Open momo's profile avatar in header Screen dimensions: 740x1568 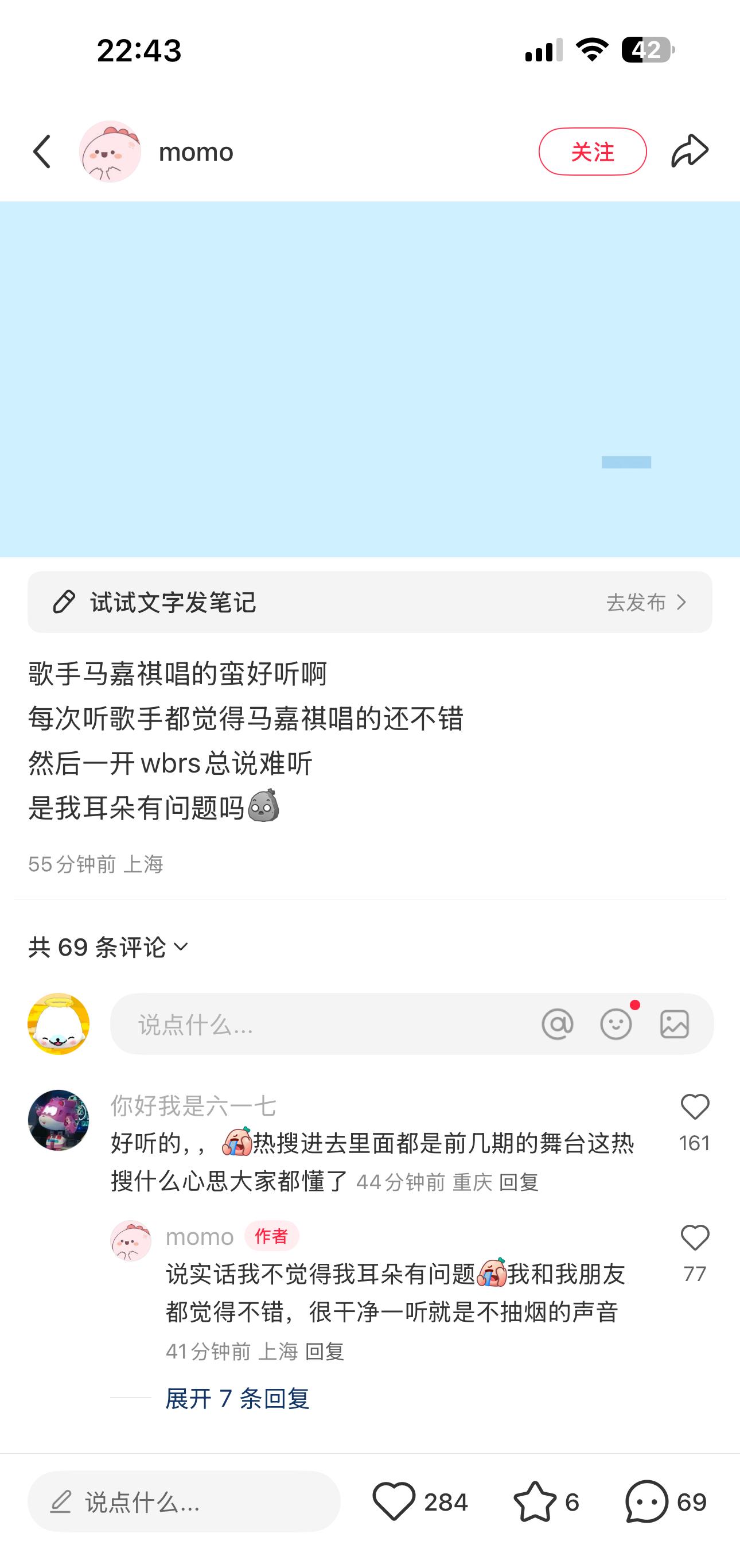pyautogui.click(x=110, y=152)
